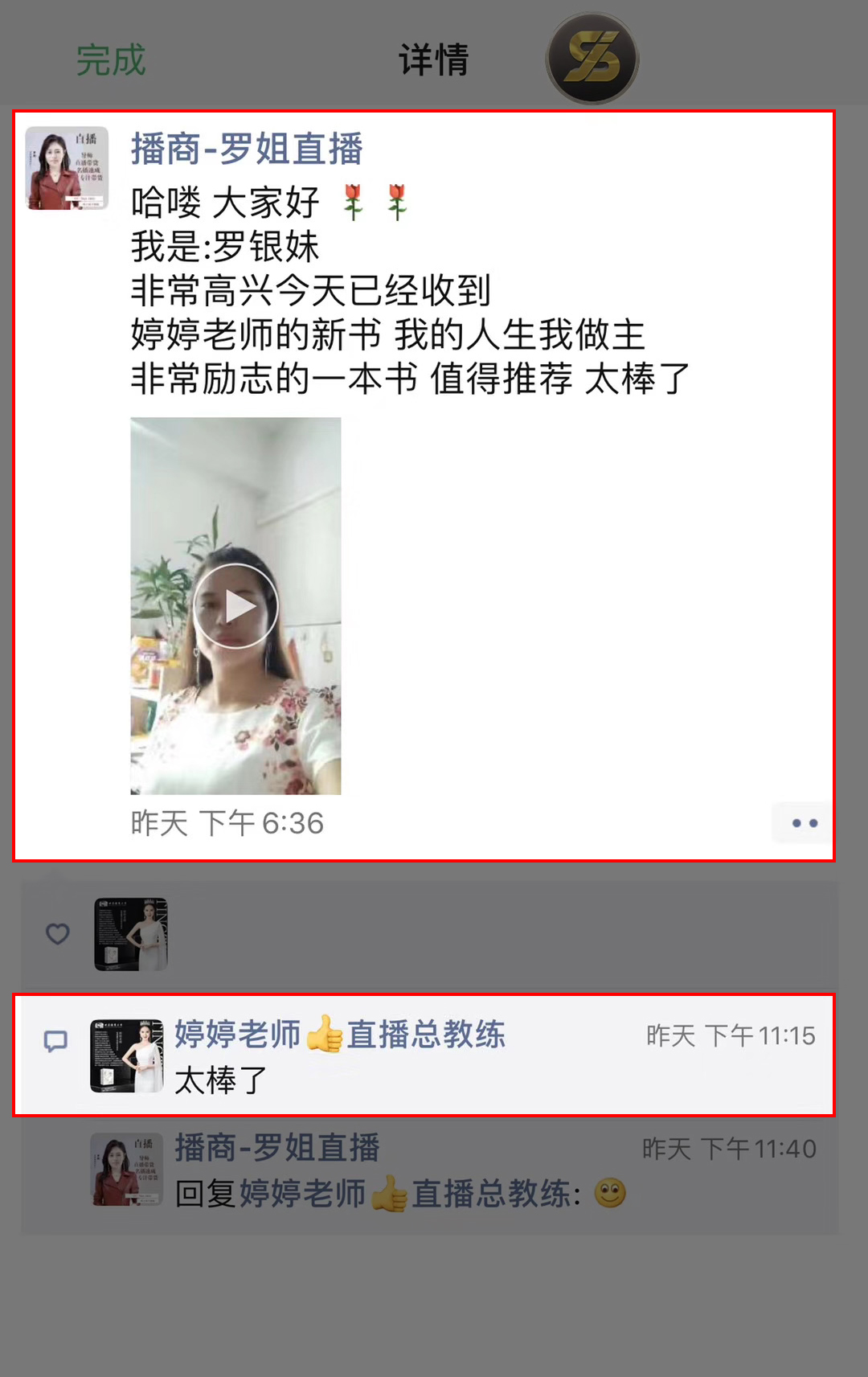Viewport: 868px width, 1377px height.
Task: Reply to 婷婷老师's 太棒了 comment
Action: pyautogui.click(x=402, y=1080)
